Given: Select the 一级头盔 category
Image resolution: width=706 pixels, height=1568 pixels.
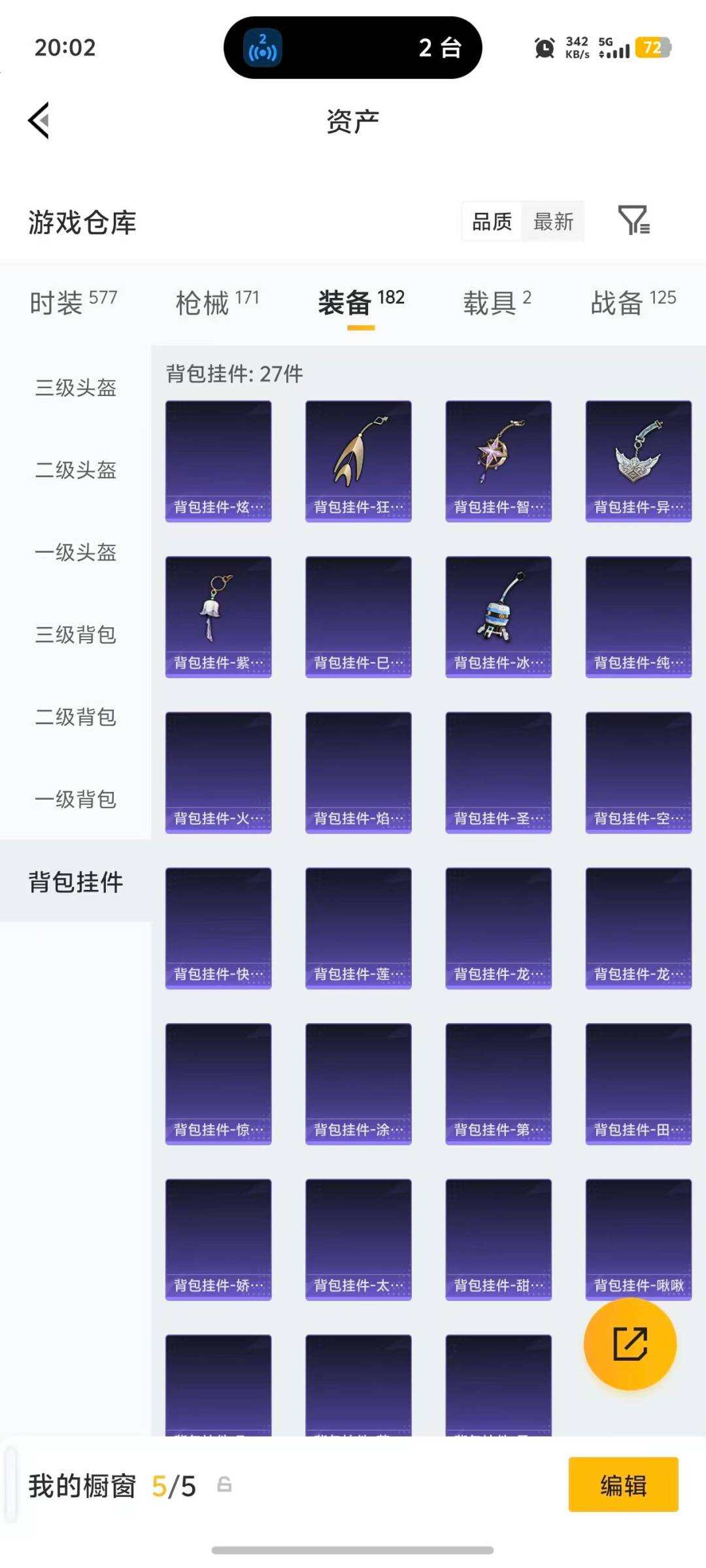Looking at the screenshot, I should pos(74,553).
